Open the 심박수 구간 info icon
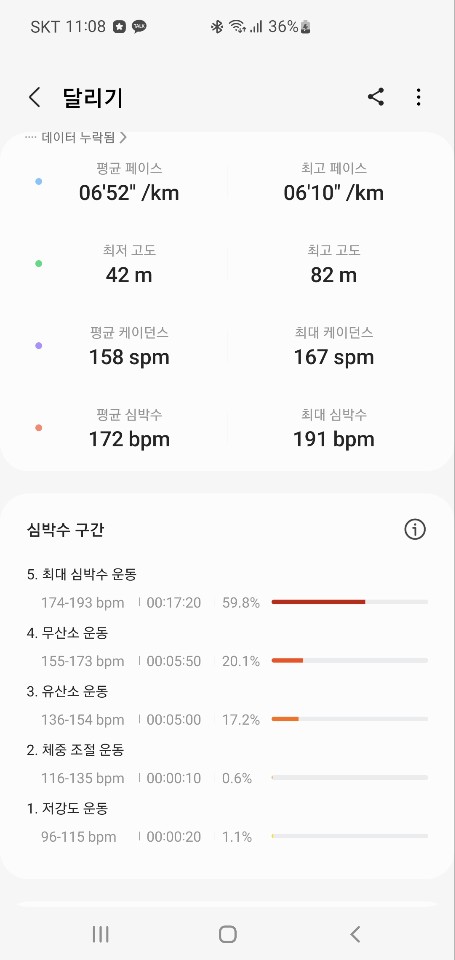The height and width of the screenshot is (960, 455). tap(415, 529)
